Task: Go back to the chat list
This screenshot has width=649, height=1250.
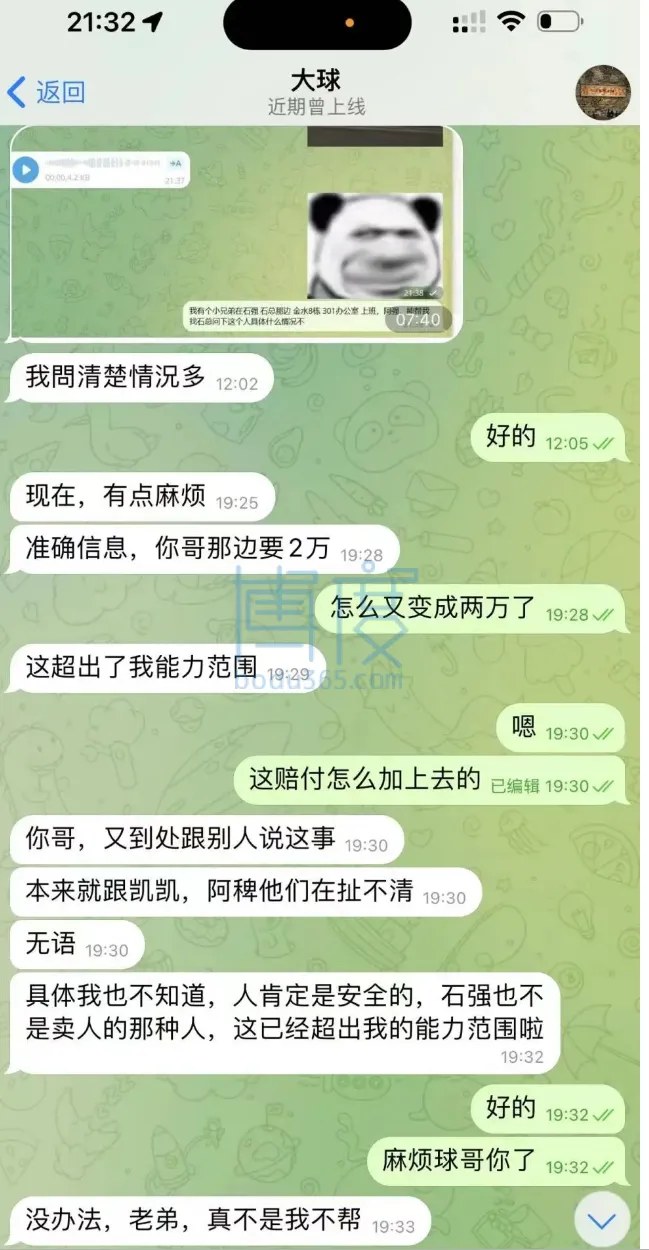Action: 46,93
